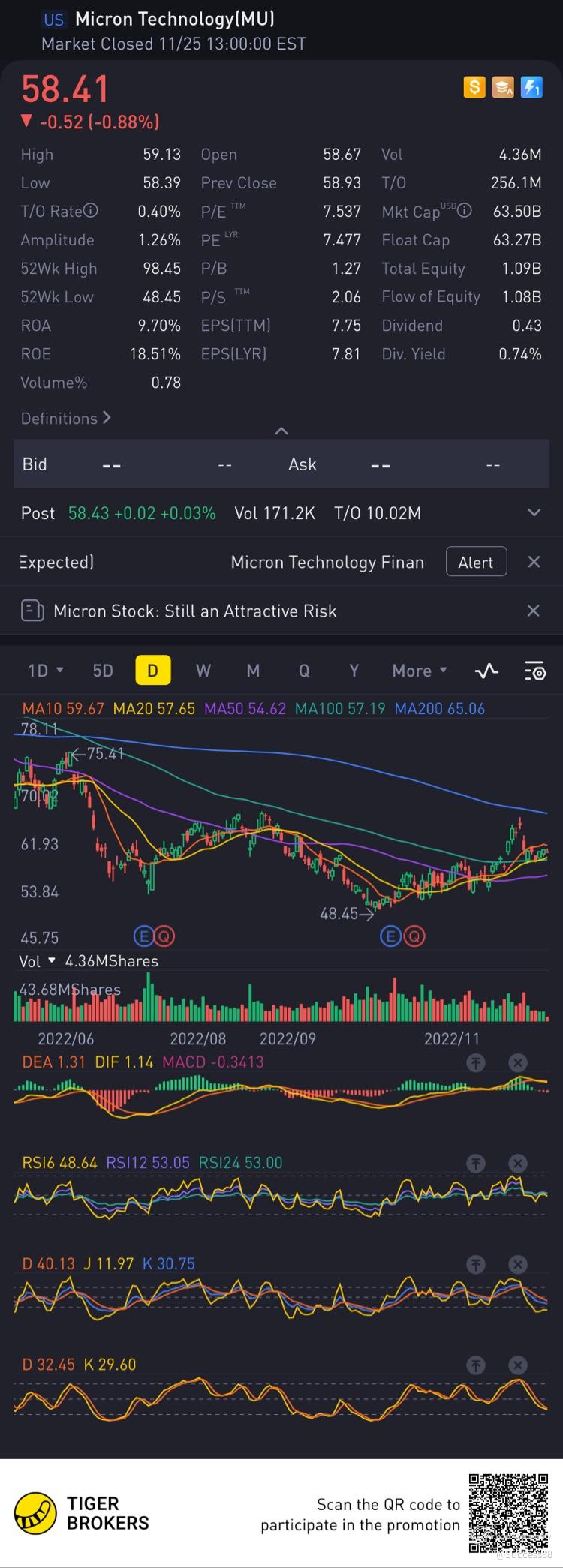Collapse the quote details chevron

(281, 431)
